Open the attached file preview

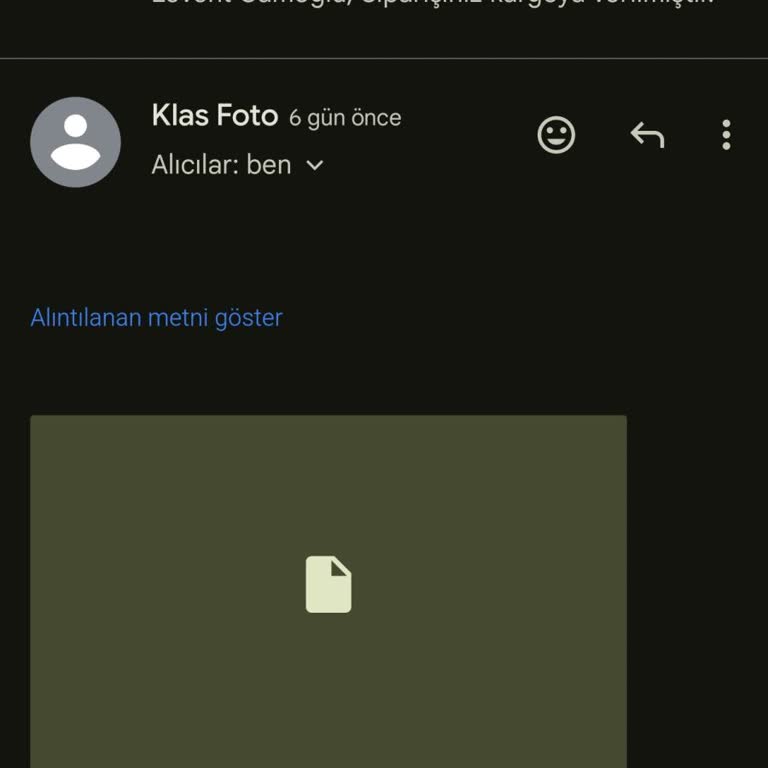(x=328, y=585)
